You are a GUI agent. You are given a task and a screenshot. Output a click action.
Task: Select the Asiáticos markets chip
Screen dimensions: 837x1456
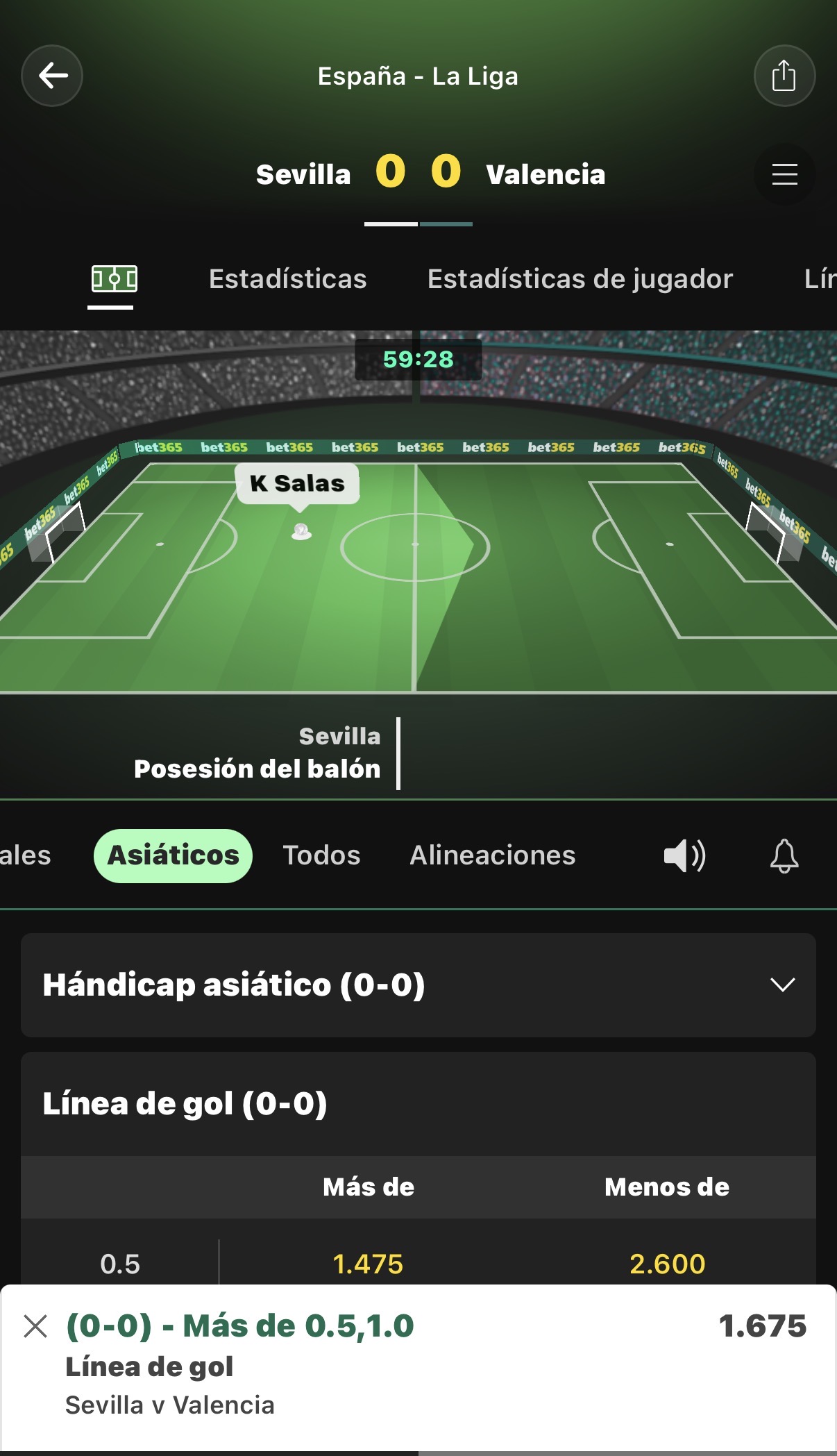[173, 855]
